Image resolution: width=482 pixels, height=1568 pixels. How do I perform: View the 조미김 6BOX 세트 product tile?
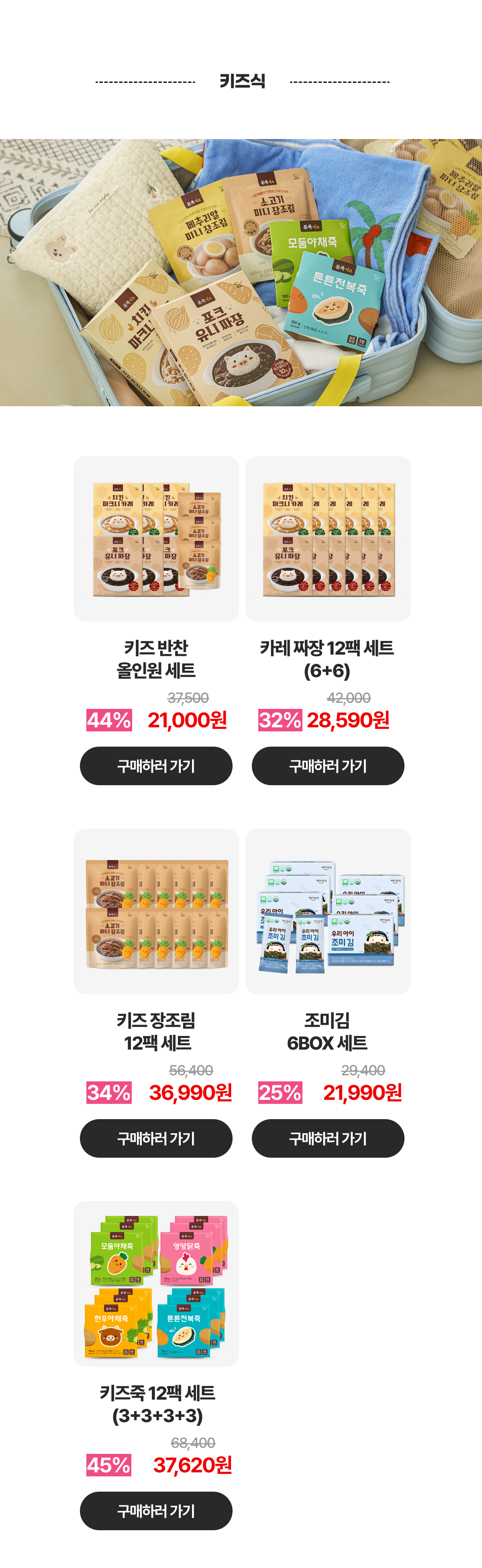(x=327, y=911)
